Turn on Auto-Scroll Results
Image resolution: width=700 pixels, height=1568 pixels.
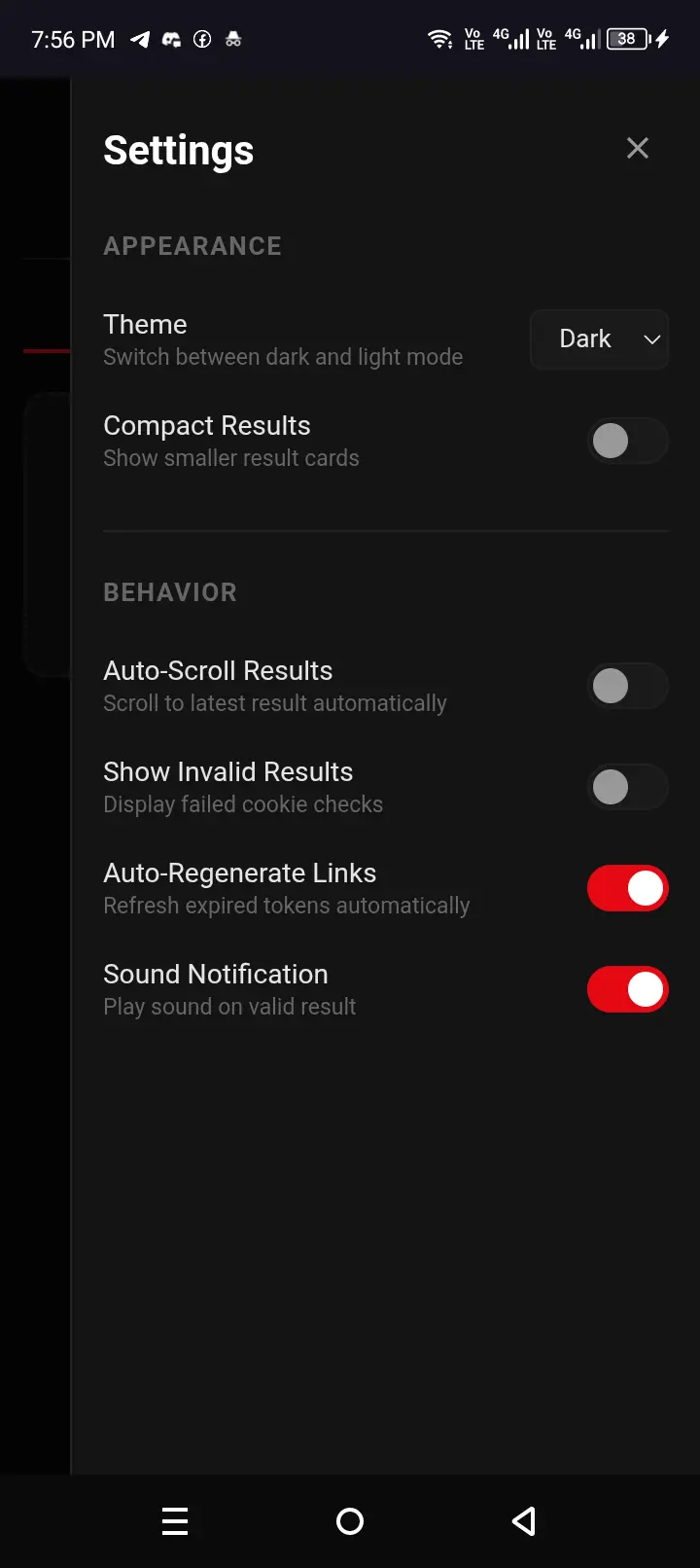(628, 686)
